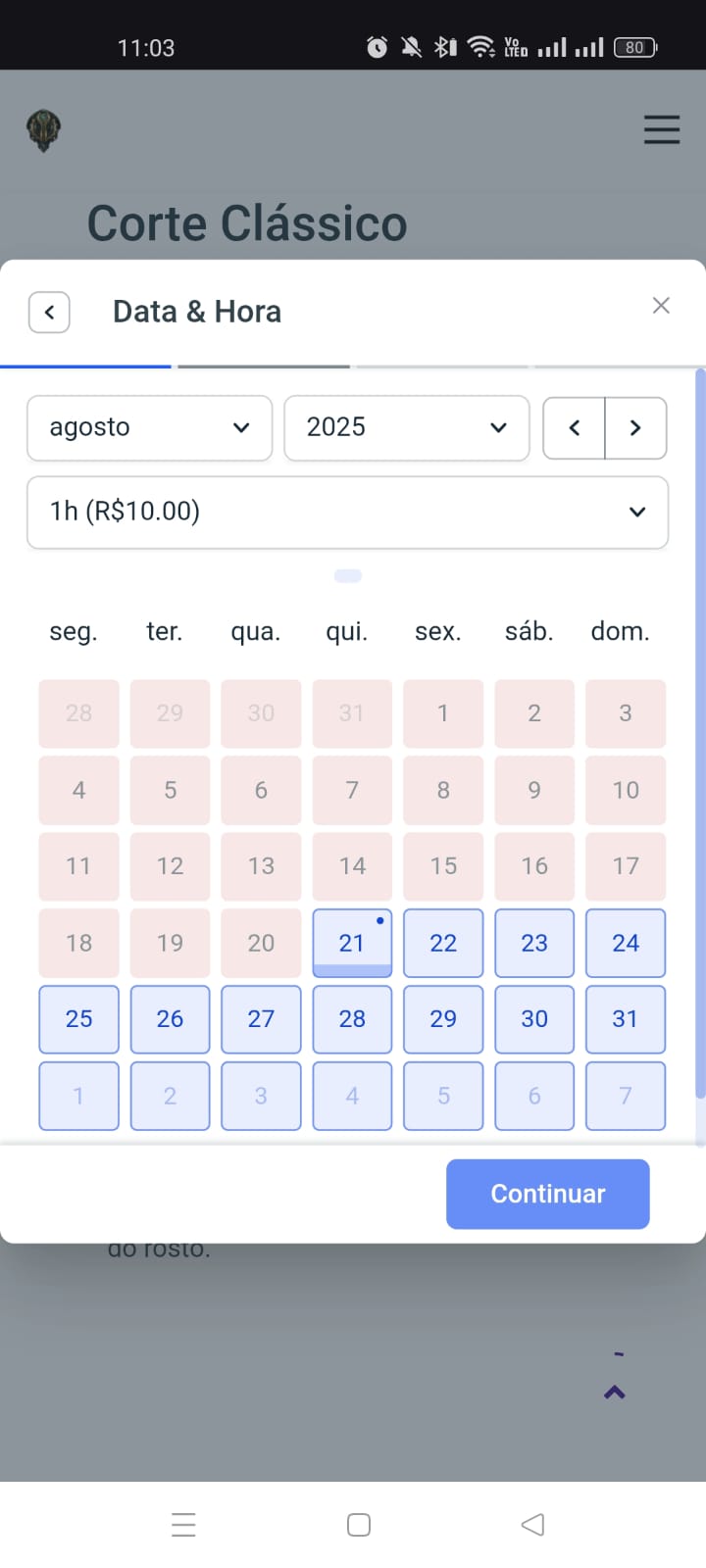
Task: Close the Data & Hora dialog
Action: tap(661, 306)
